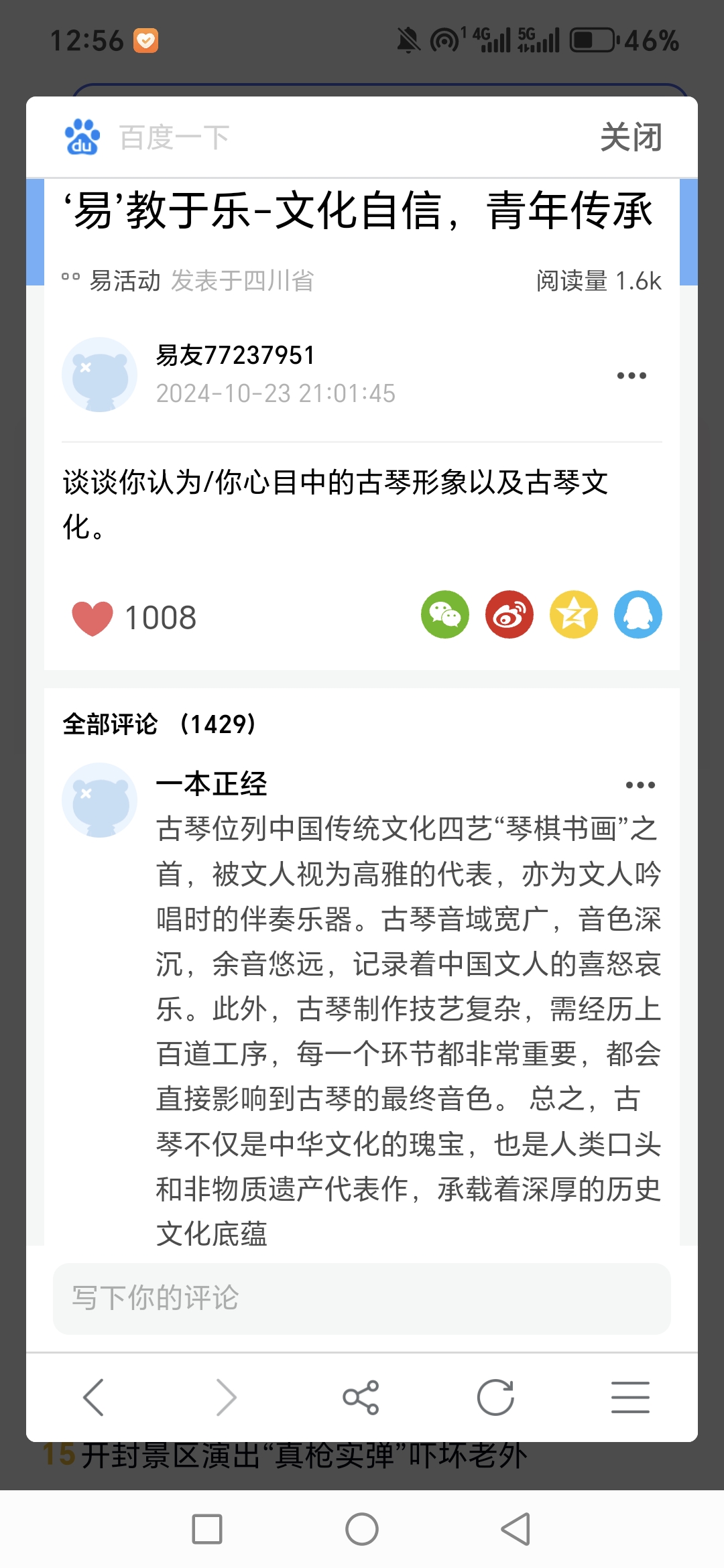This screenshot has height=1568, width=724.
Task: Share this page from the toolbar
Action: coord(361,1397)
